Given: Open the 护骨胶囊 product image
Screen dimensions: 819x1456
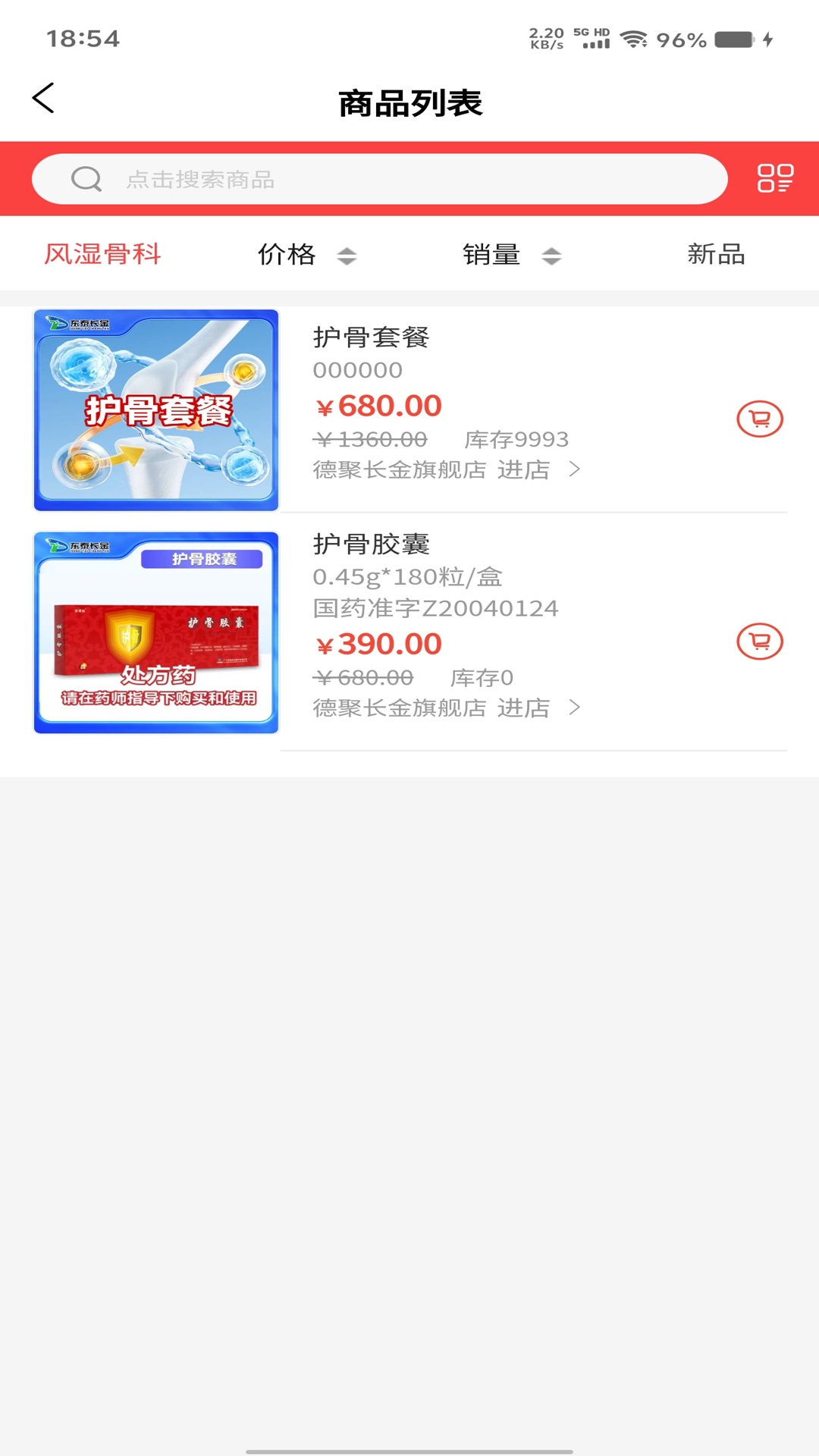Looking at the screenshot, I should (156, 632).
